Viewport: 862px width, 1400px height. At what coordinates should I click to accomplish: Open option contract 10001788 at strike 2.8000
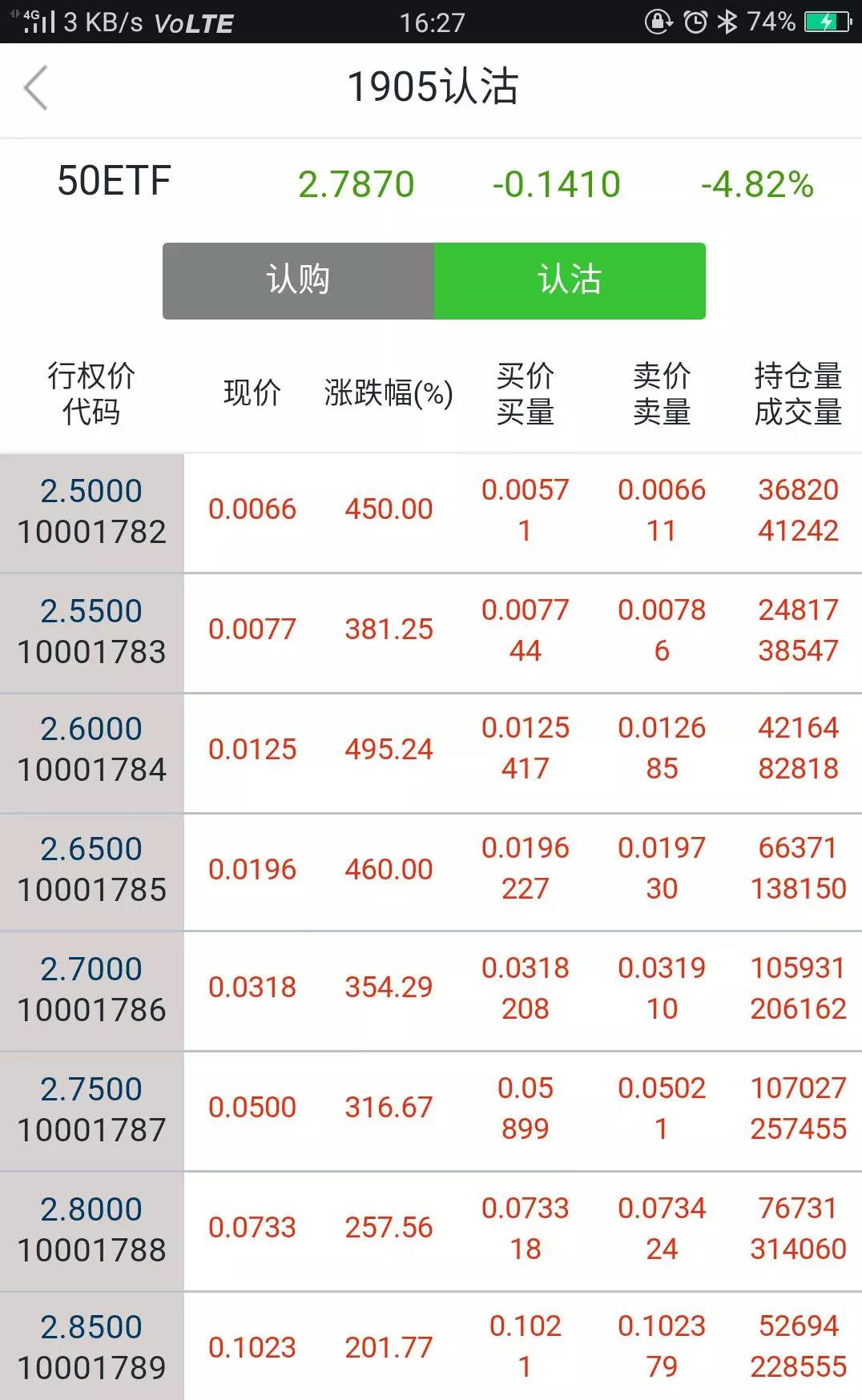(431, 1232)
